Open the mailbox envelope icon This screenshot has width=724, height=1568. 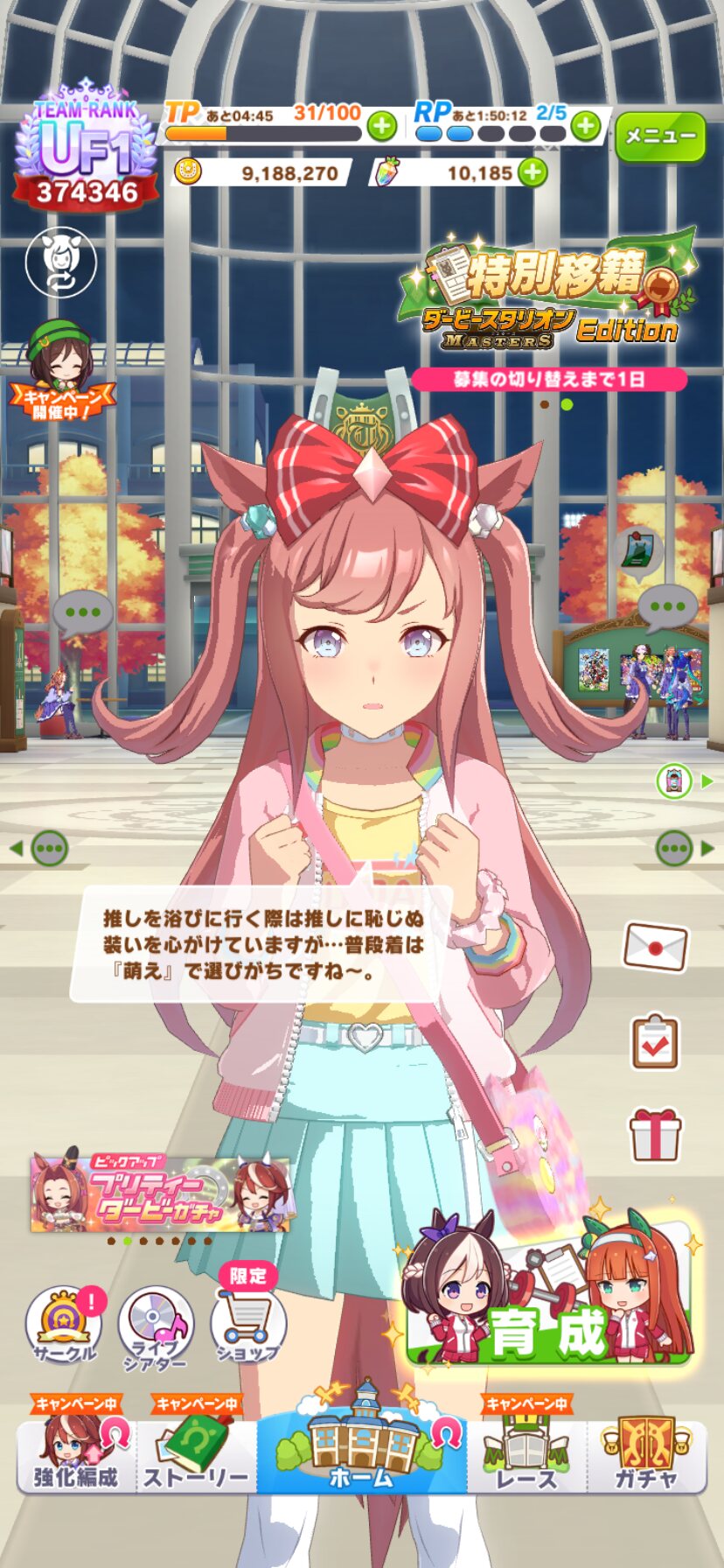coord(655,947)
